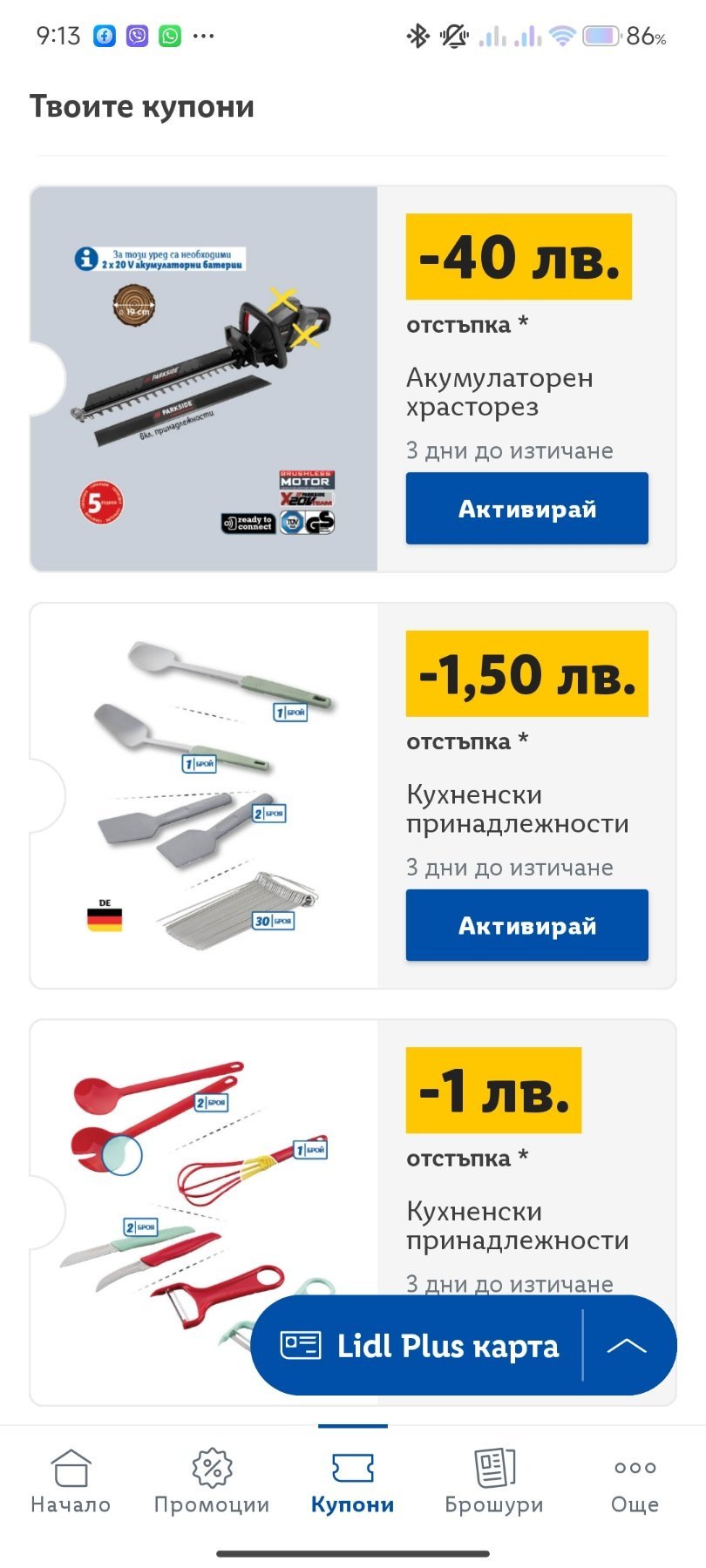Switch to the Промоции tab
Viewport: 706px width, 1568px height.
pyautogui.click(x=212, y=1481)
